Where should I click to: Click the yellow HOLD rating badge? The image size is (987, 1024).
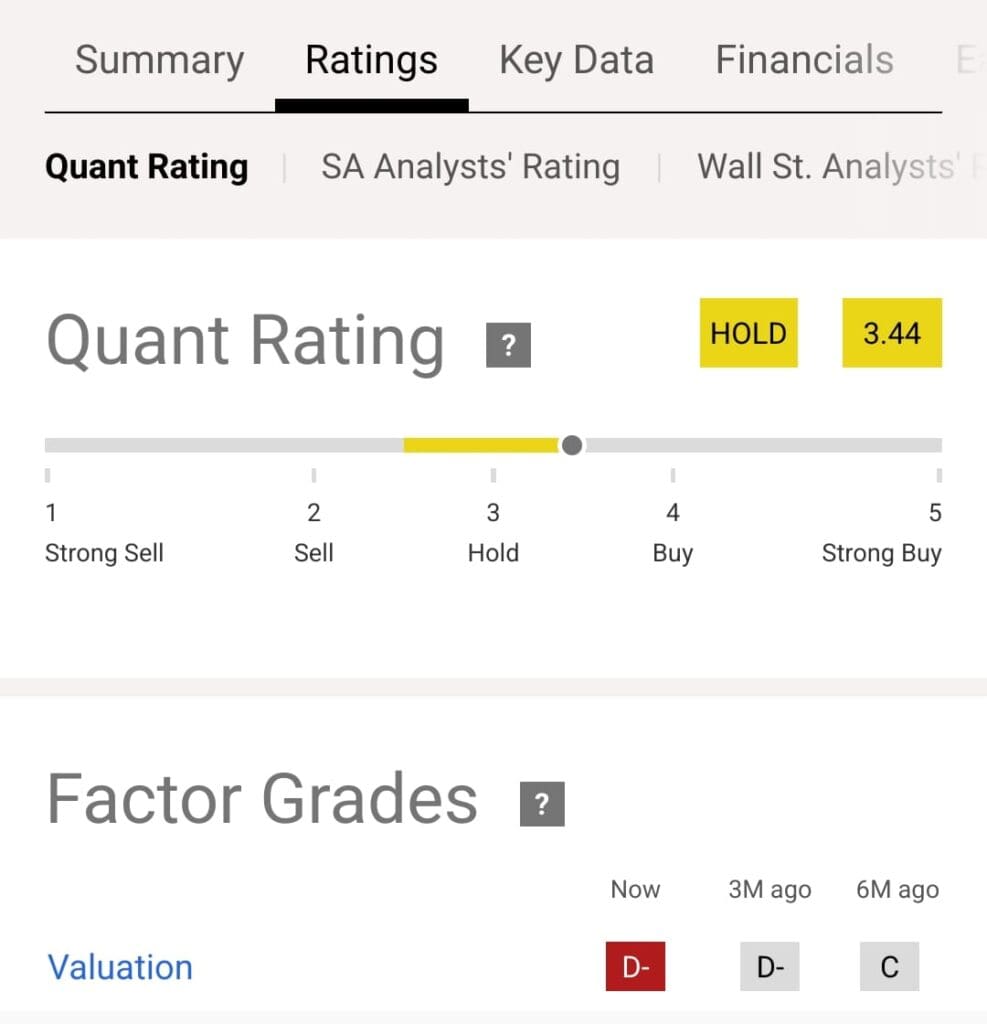coord(748,333)
